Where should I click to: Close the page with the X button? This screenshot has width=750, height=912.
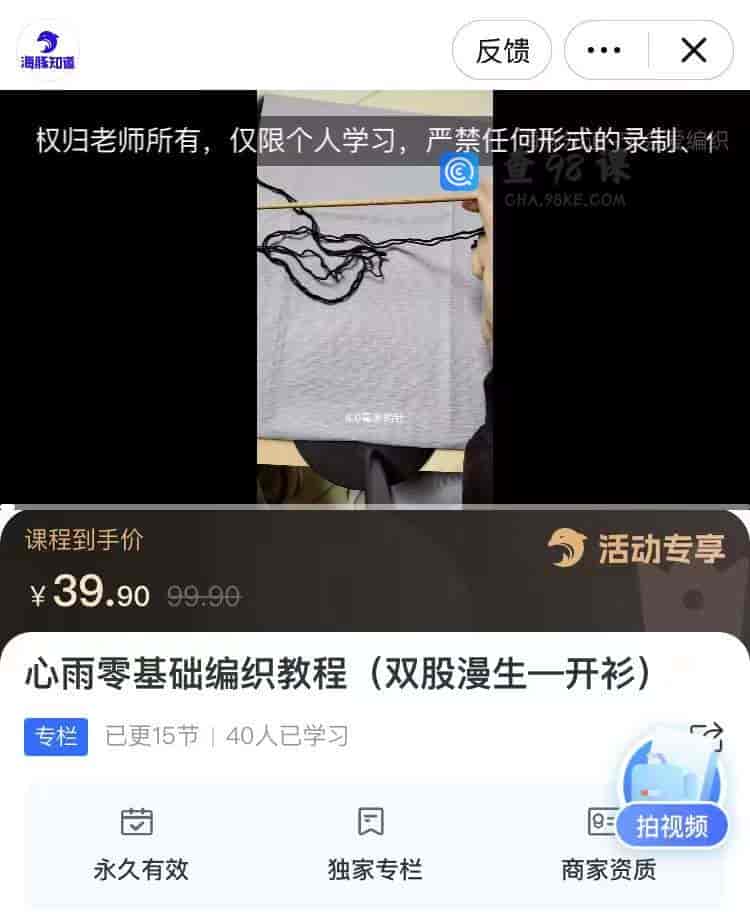pyautogui.click(x=695, y=50)
